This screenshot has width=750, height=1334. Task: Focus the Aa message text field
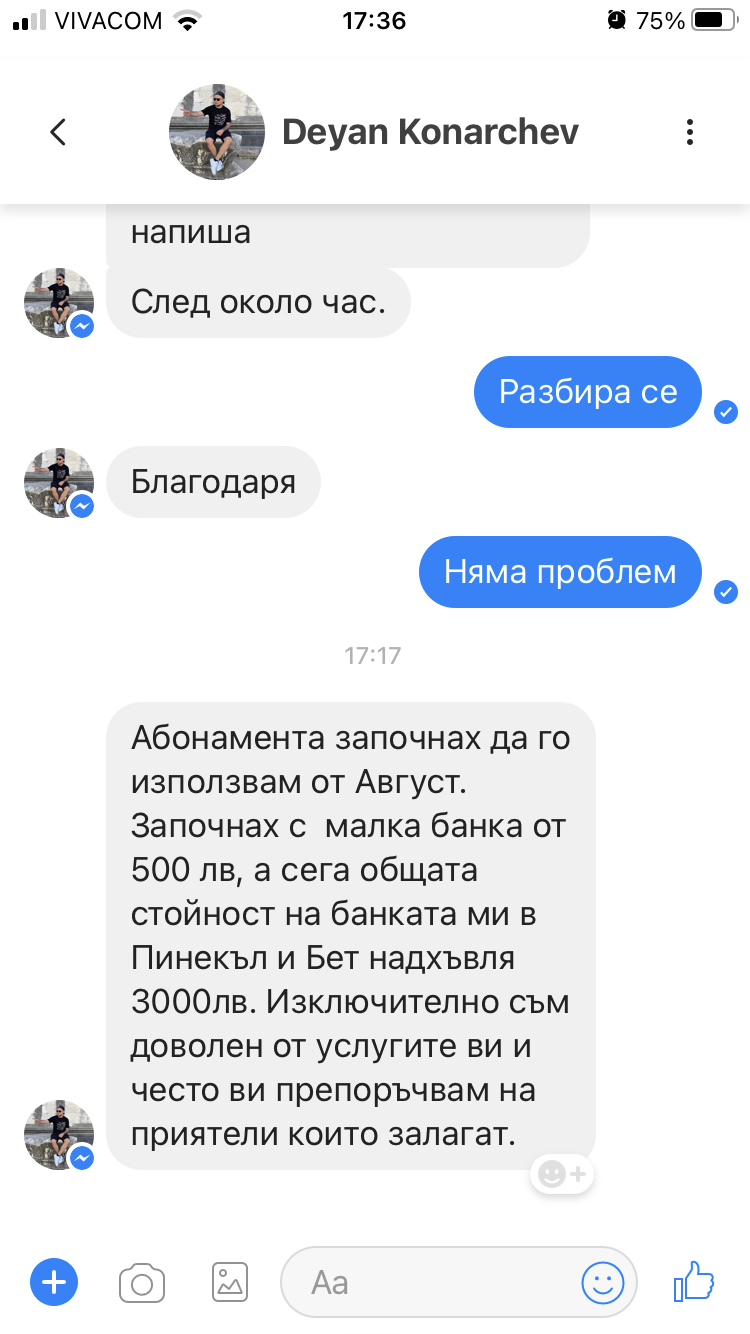[x=430, y=1282]
